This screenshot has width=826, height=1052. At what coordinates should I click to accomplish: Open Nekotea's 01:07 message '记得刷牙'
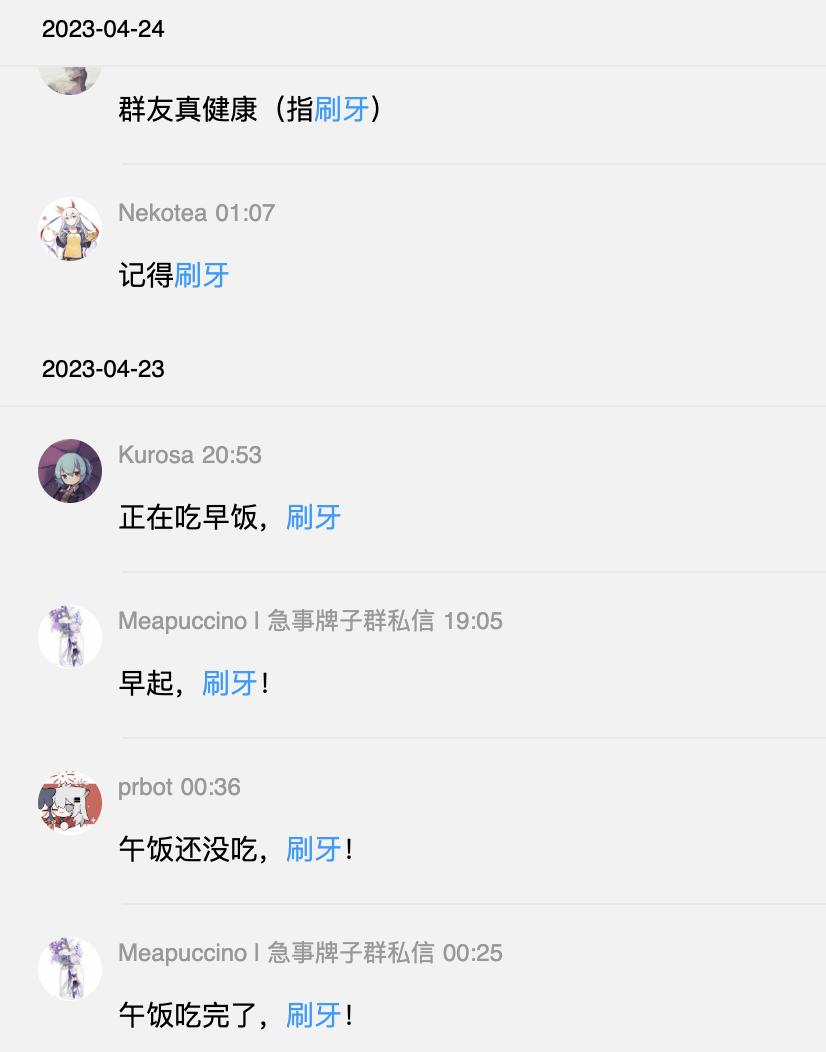(174, 275)
